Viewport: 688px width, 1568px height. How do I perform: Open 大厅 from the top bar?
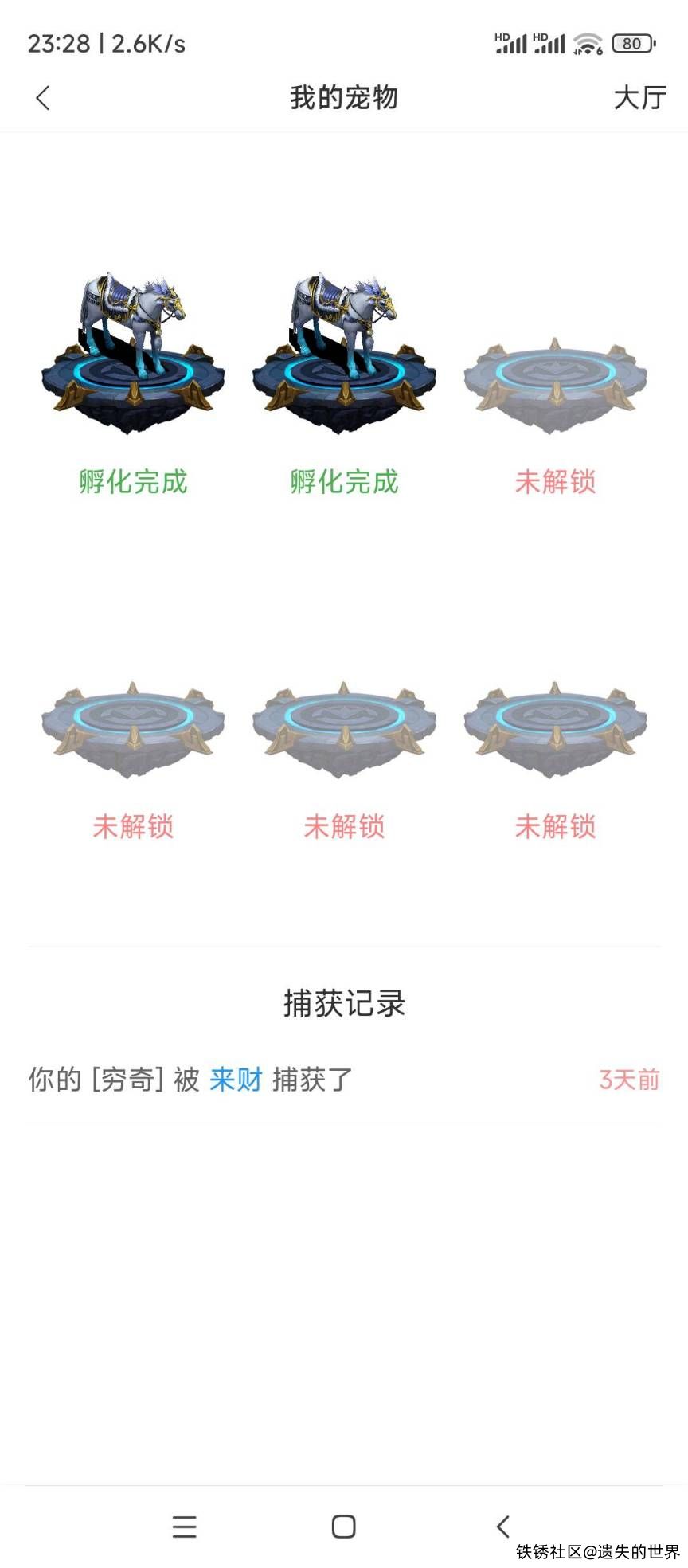point(639,98)
